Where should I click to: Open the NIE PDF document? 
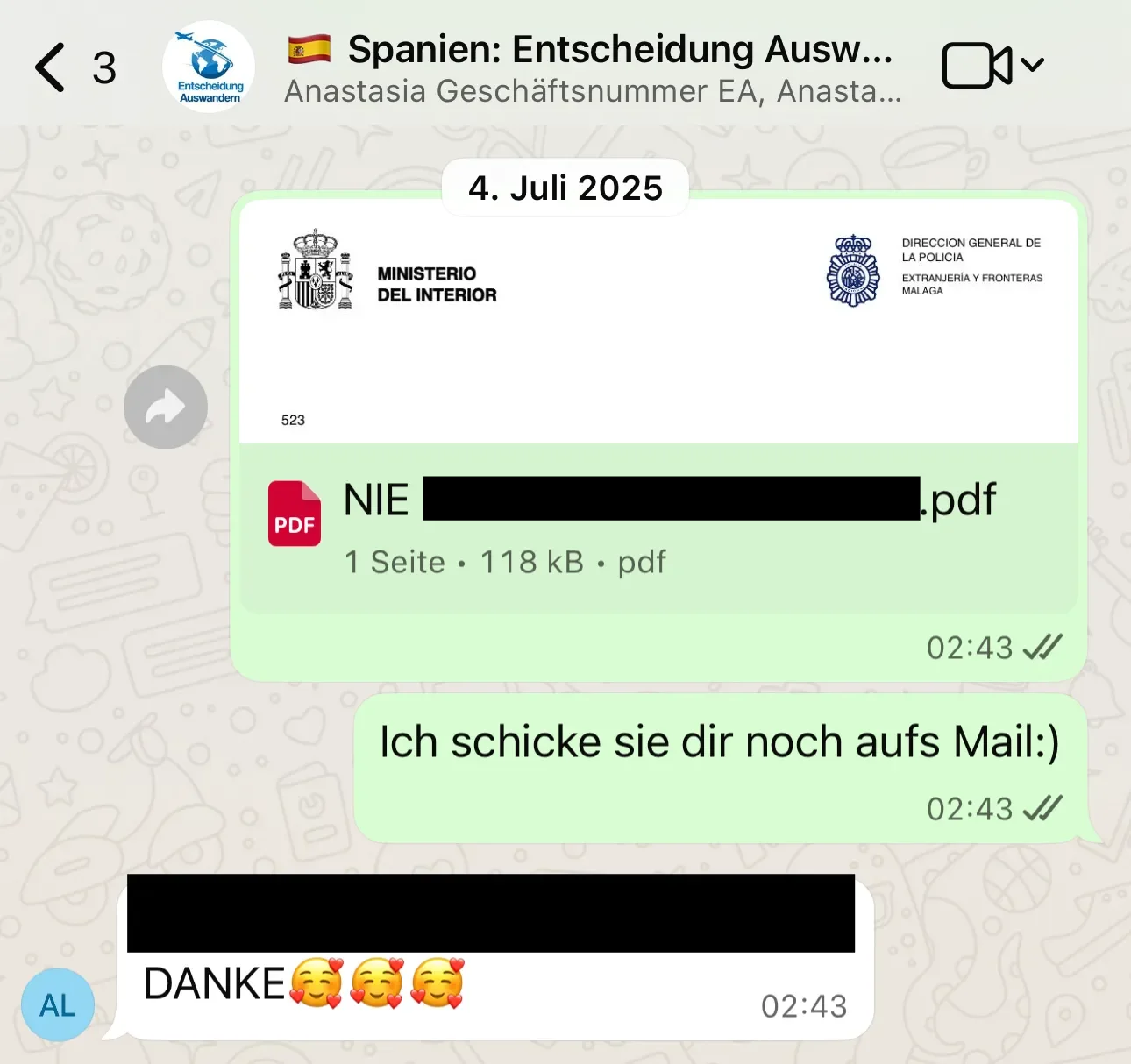658,524
